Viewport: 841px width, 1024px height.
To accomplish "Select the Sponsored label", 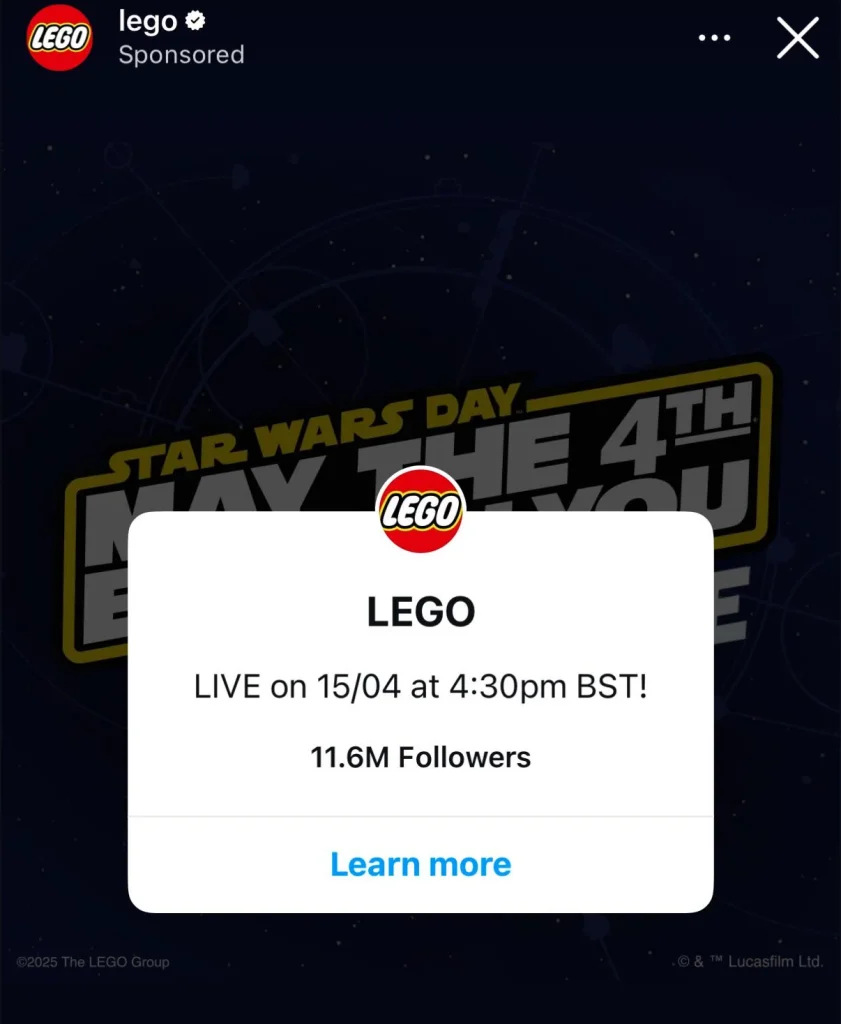I will click(x=181, y=55).
